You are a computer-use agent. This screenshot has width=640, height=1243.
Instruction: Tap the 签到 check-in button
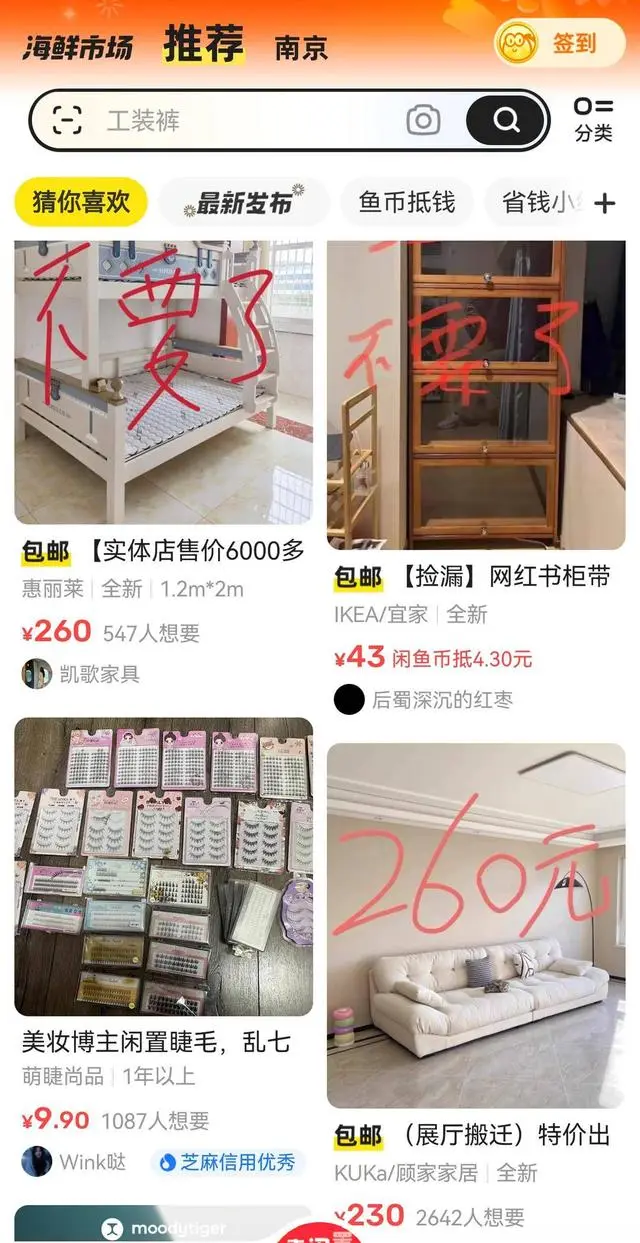pos(558,44)
